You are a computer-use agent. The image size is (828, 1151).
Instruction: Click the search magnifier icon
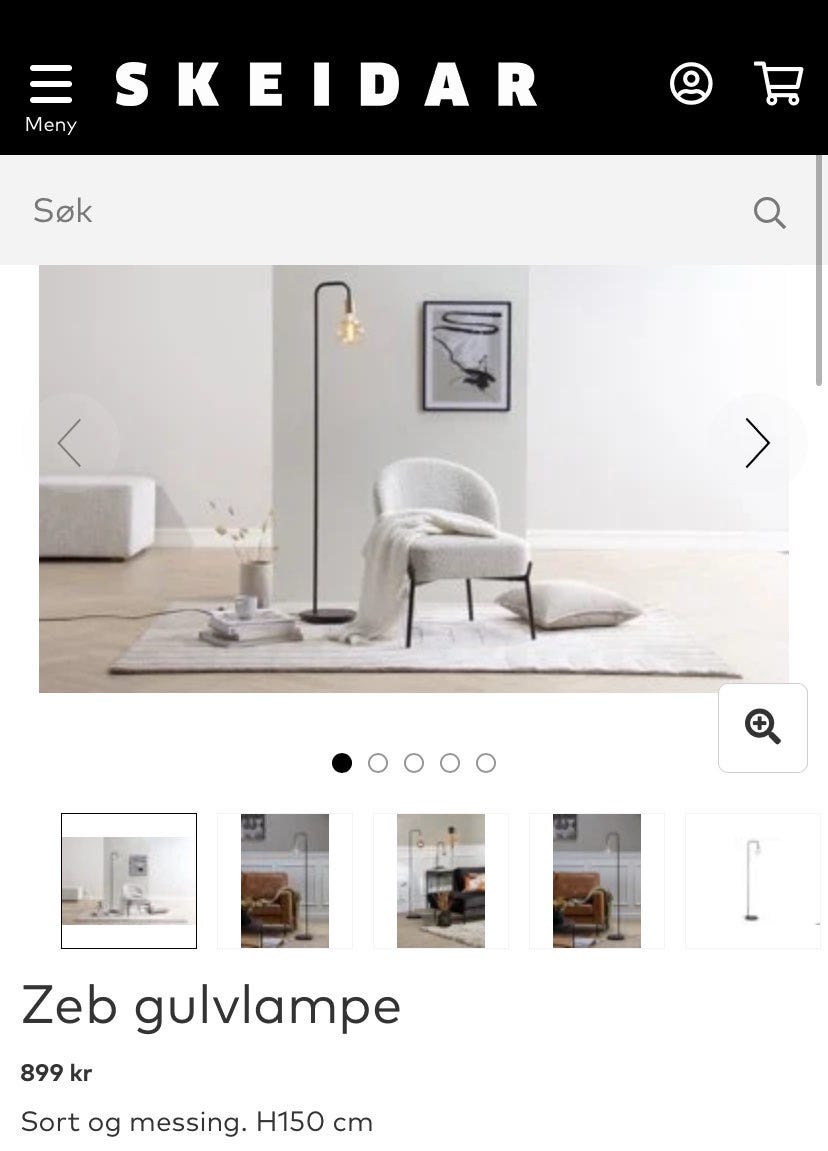pyautogui.click(x=768, y=212)
